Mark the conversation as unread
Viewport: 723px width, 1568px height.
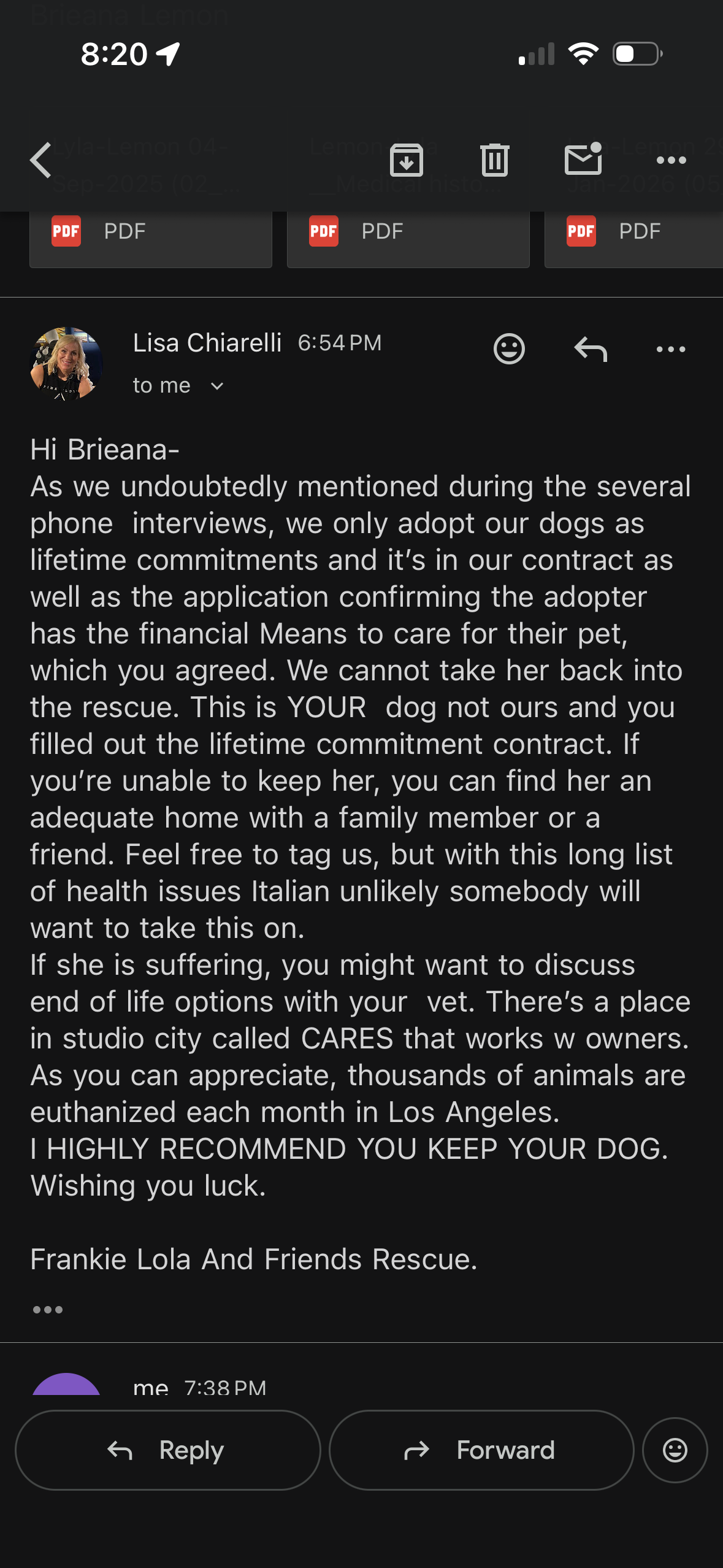tap(583, 161)
